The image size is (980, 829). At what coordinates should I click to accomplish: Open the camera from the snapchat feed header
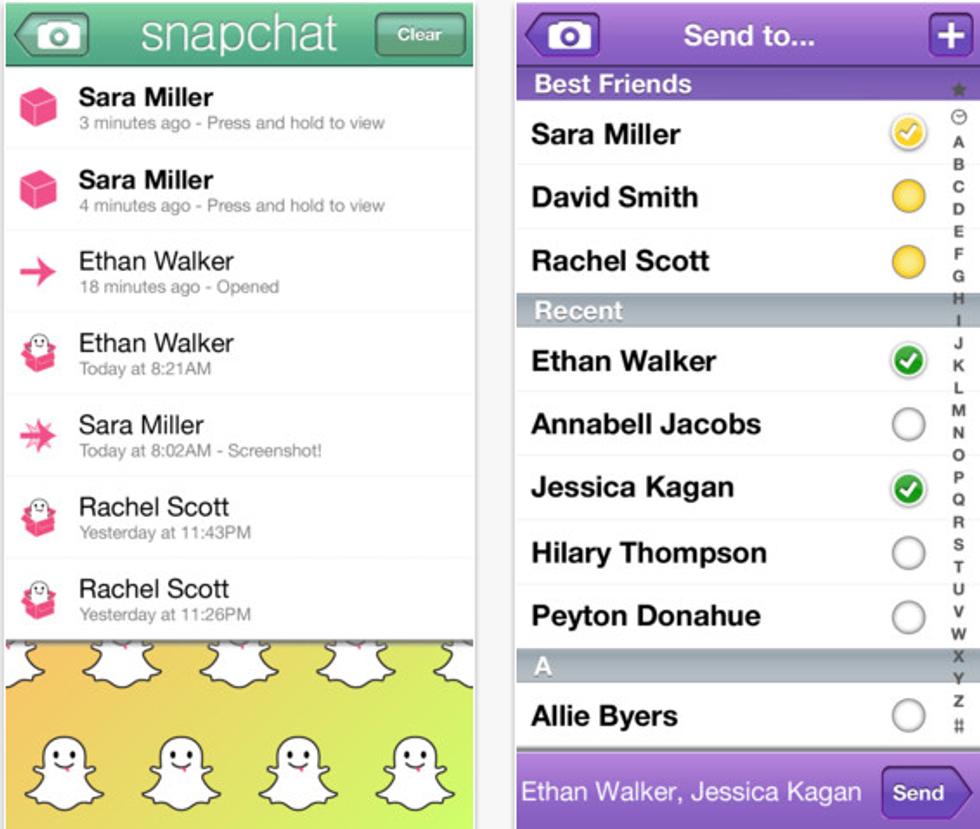[x=52, y=35]
